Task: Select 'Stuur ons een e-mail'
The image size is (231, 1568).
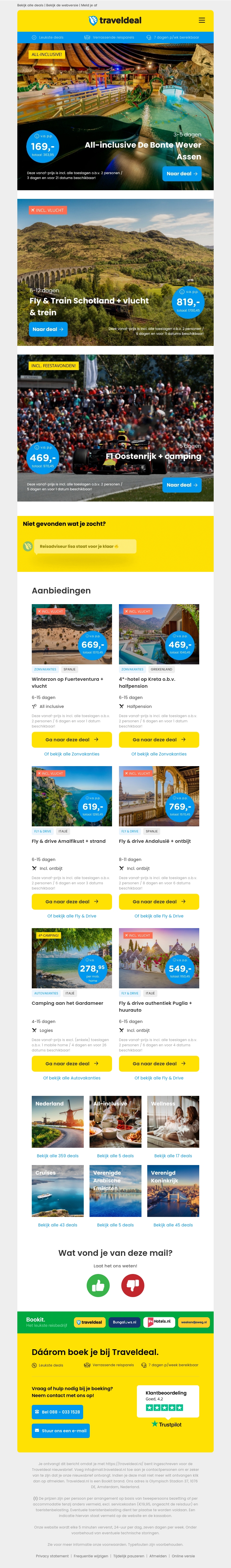Action: tap(60, 1431)
